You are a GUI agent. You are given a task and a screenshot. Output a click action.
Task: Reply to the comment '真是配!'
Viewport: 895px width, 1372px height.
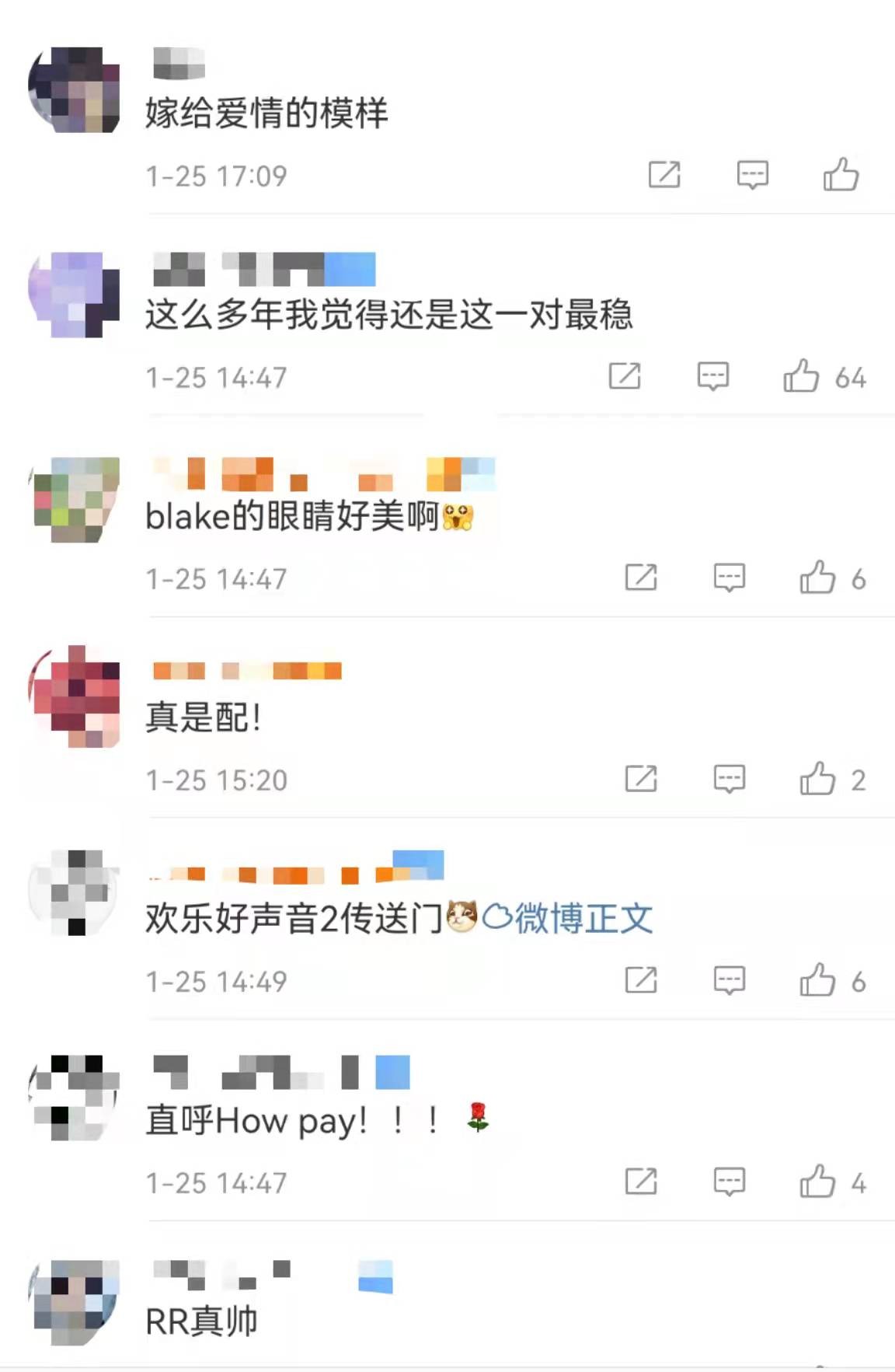(729, 778)
